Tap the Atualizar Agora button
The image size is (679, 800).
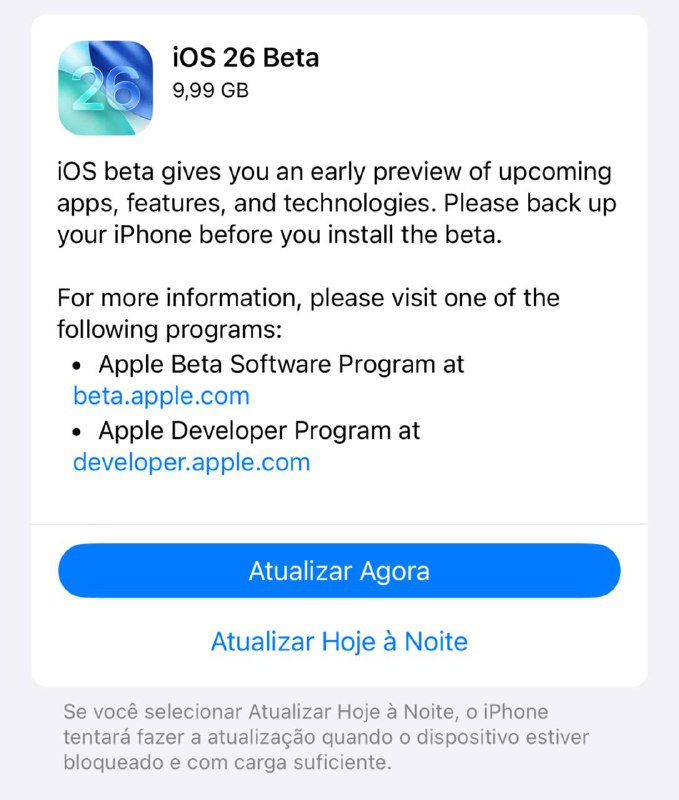pos(339,571)
